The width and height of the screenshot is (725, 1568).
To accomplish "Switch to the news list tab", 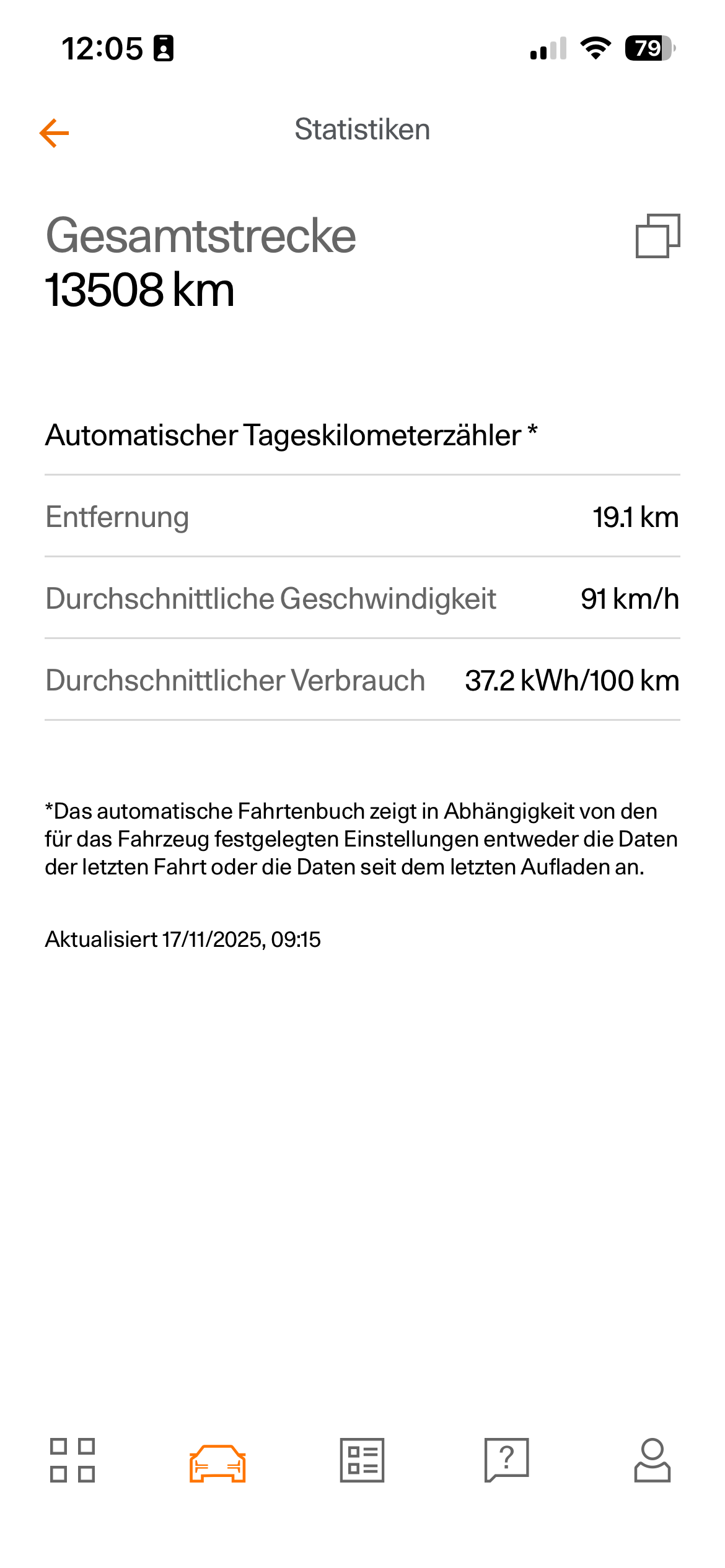I will [362, 1460].
